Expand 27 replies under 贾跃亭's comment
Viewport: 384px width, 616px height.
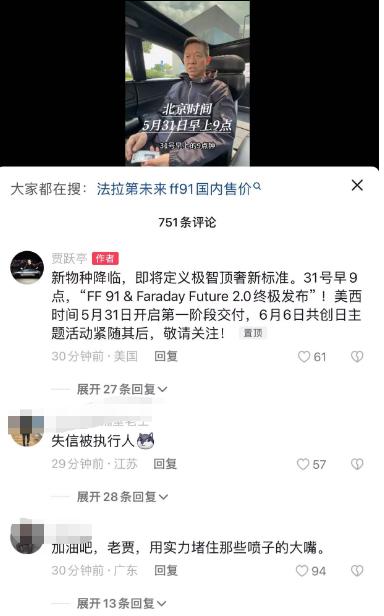(122, 389)
